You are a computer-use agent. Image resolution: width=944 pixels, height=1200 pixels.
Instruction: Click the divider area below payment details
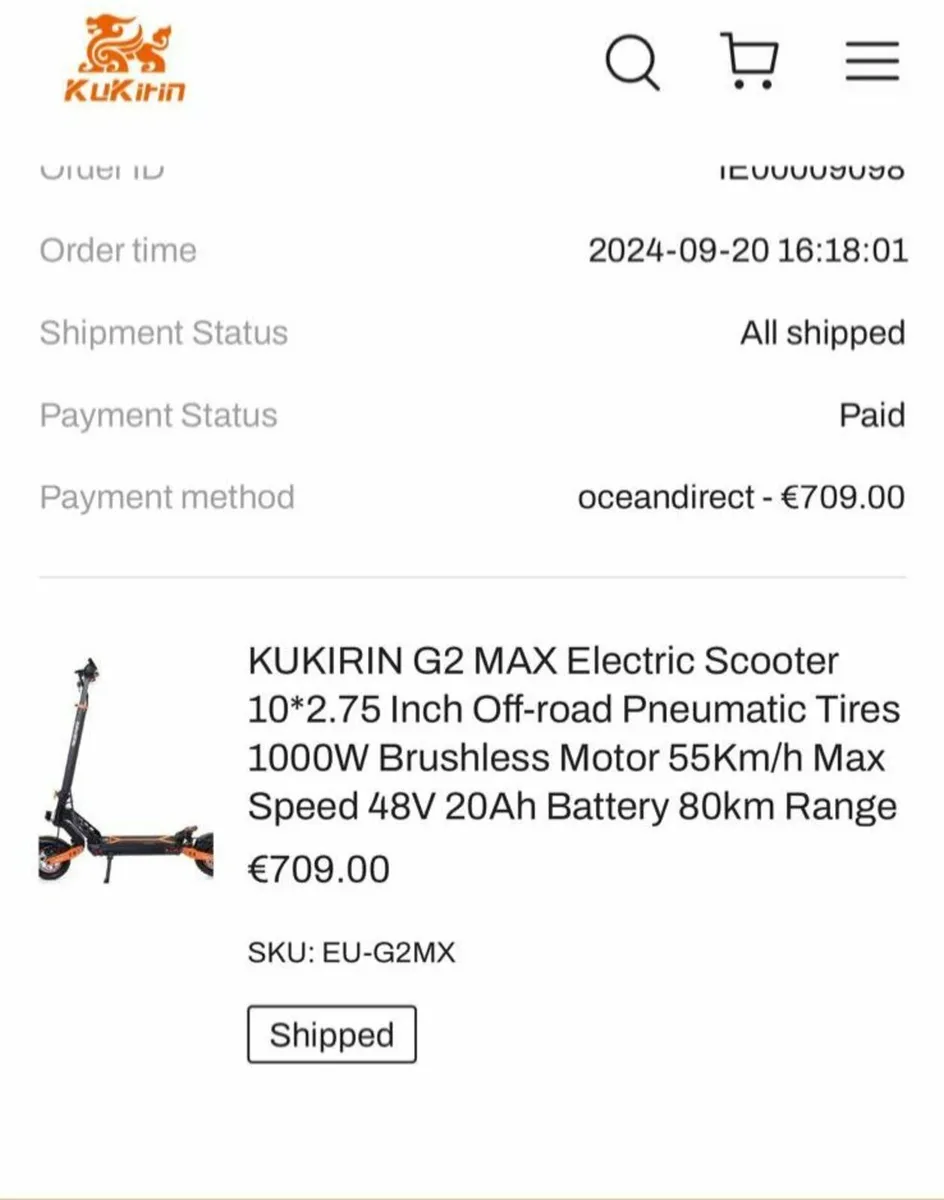tap(472, 576)
